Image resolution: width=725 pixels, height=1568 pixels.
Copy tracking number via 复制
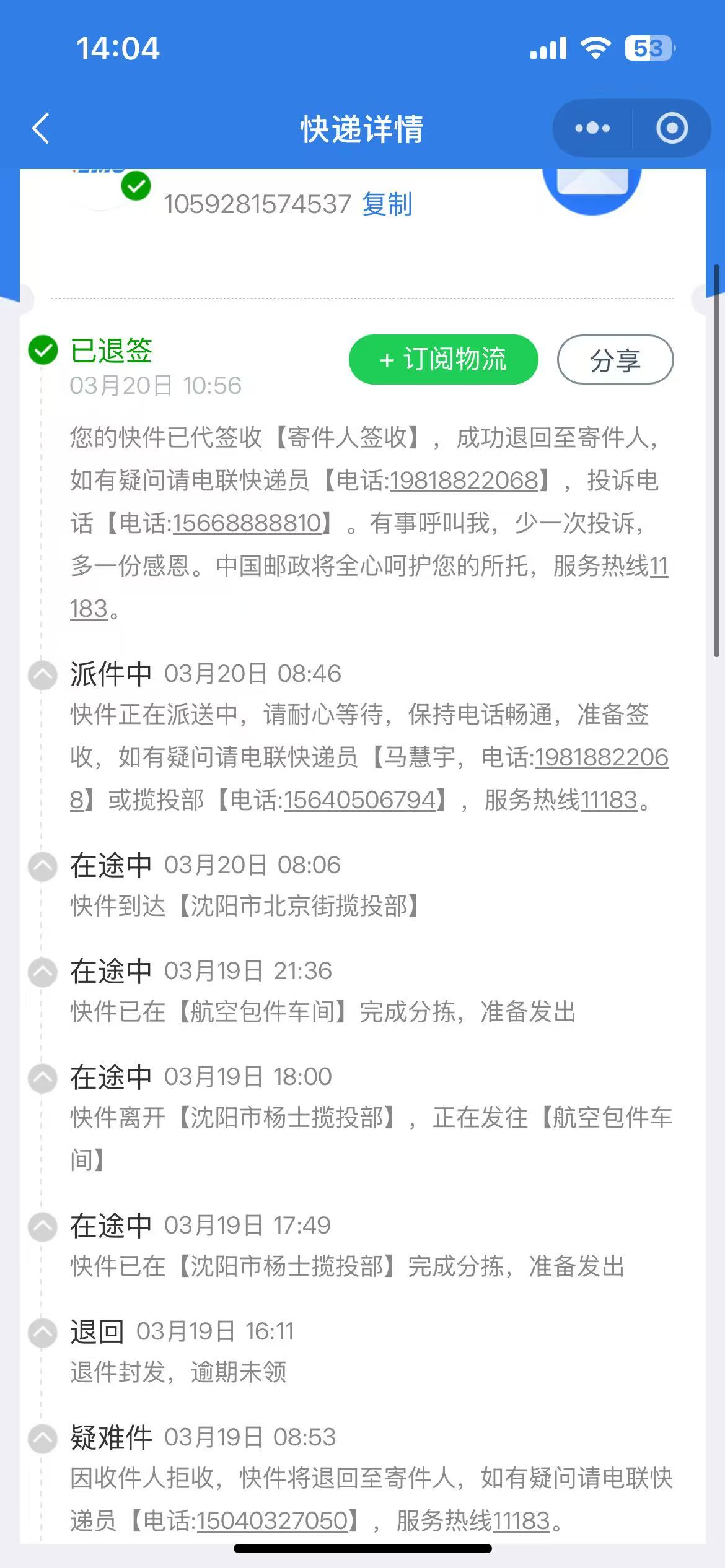point(387,204)
